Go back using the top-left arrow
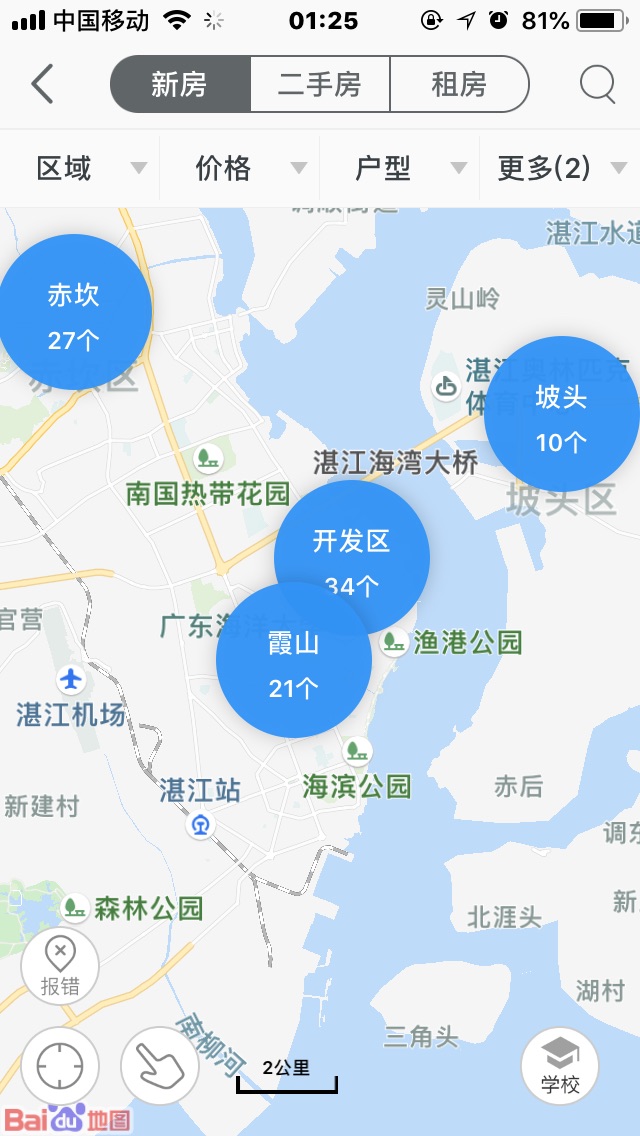 pos(42,84)
